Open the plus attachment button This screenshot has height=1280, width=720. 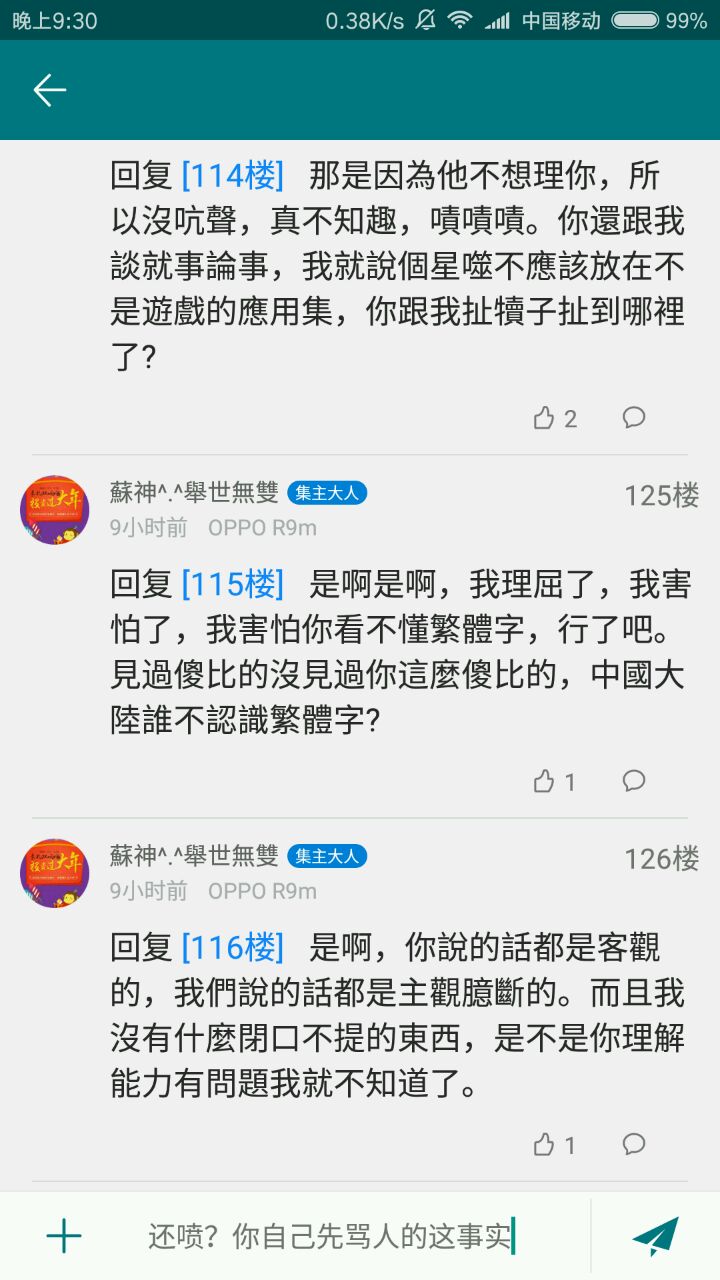pos(64,1237)
